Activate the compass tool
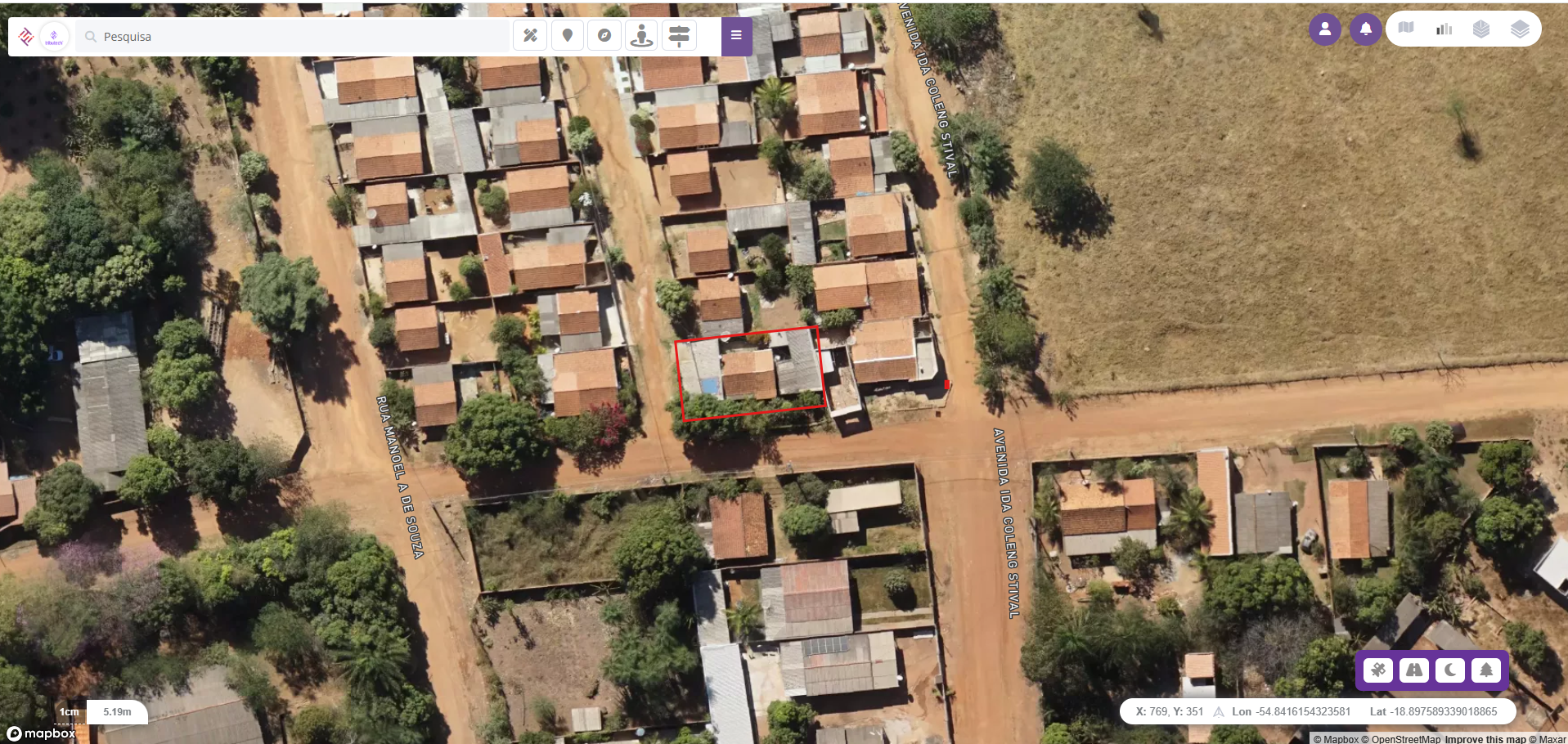The width and height of the screenshot is (1568, 744). pos(604,35)
